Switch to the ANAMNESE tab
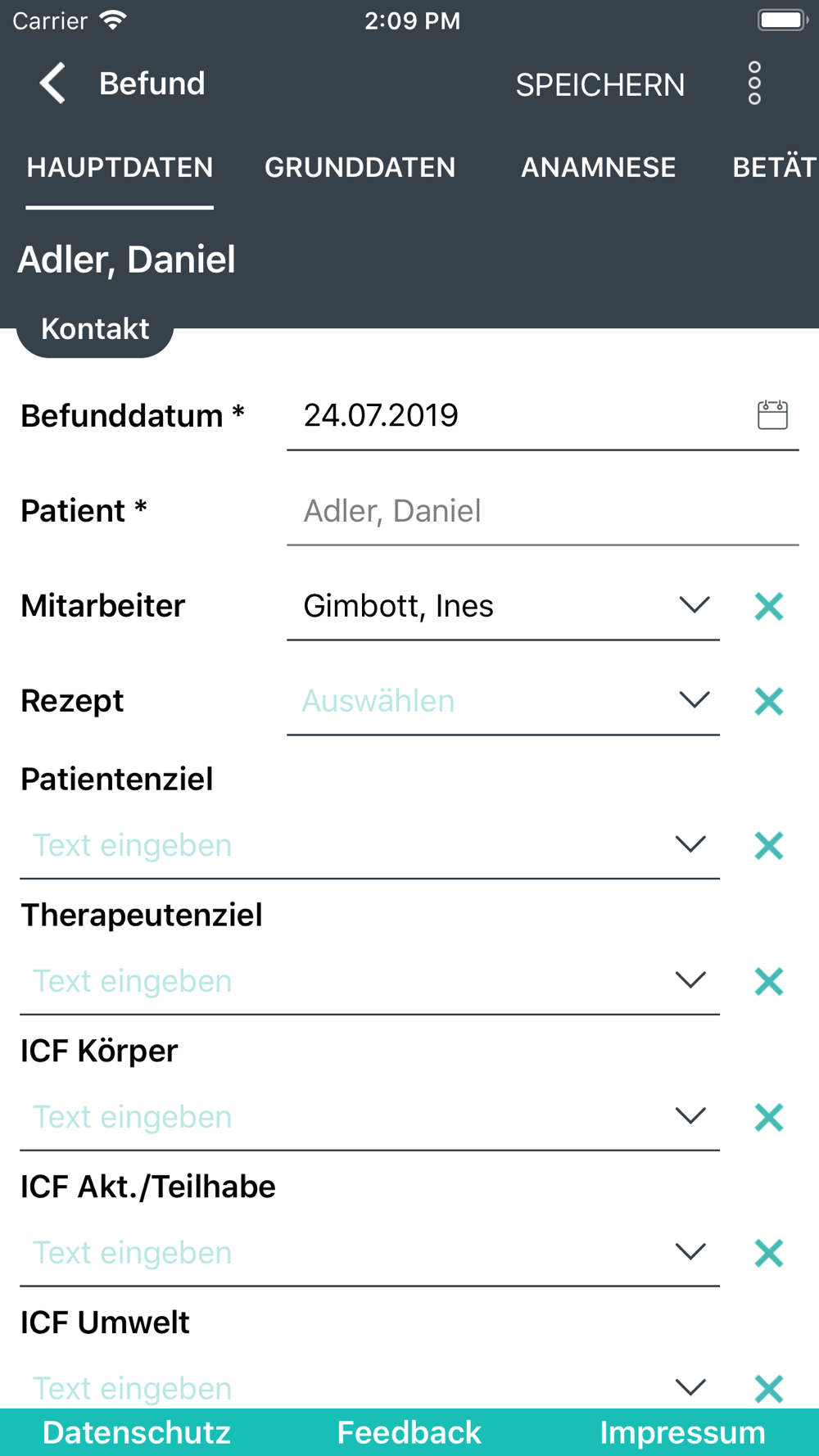Image resolution: width=819 pixels, height=1456 pixels. pyautogui.click(x=599, y=167)
